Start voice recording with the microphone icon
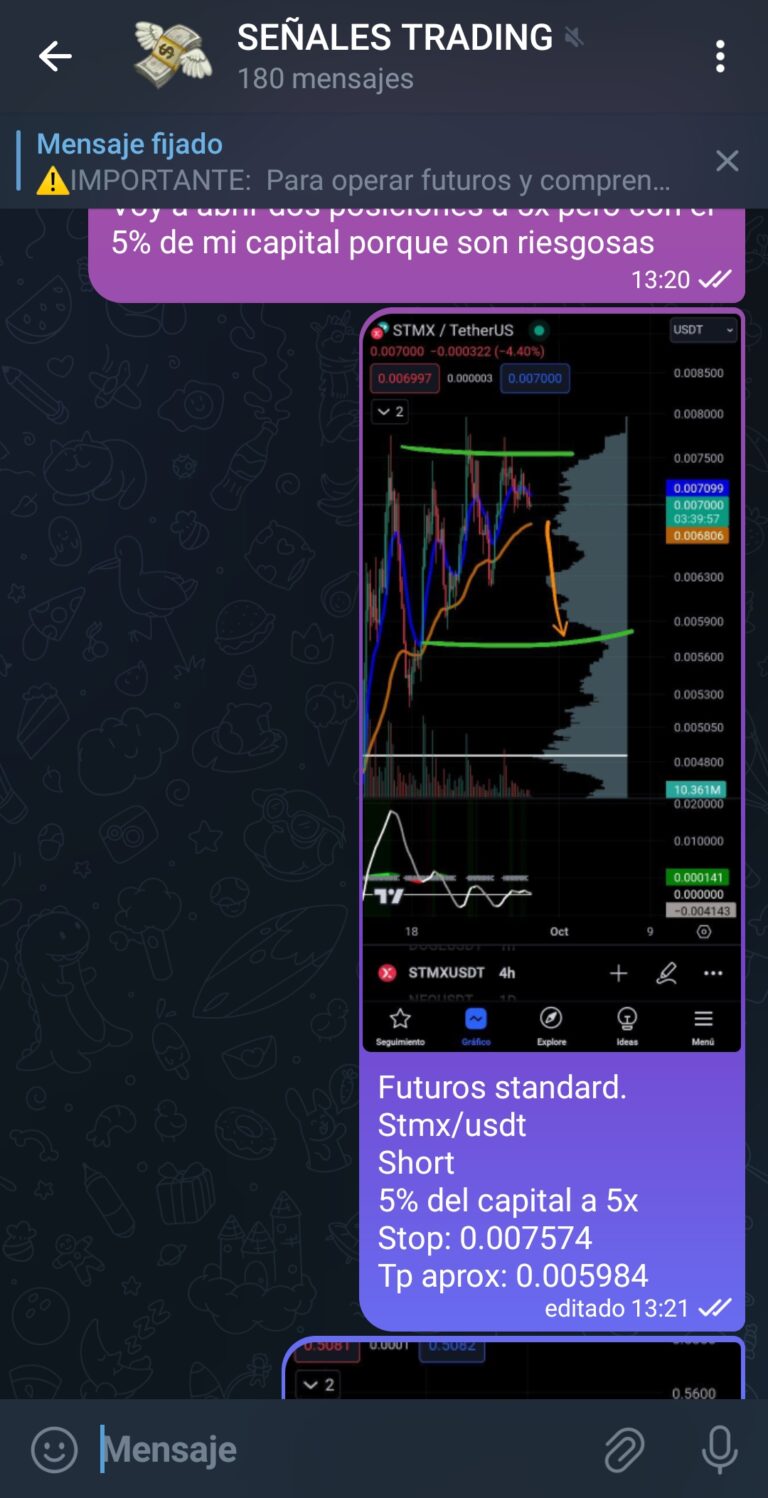Screen dimensions: 768x1498 (719, 1449)
